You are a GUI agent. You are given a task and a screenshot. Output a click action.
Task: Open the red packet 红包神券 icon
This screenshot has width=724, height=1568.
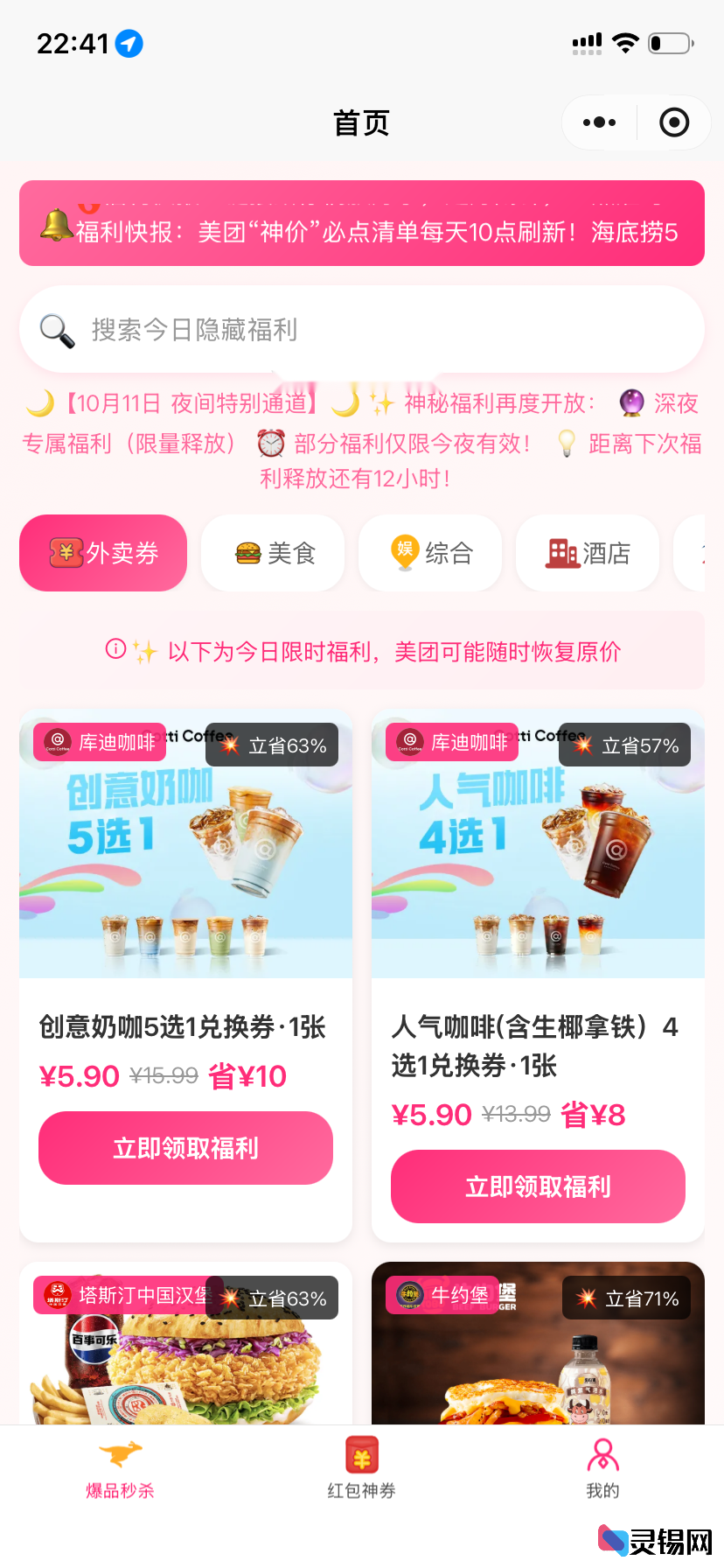pos(361,1452)
